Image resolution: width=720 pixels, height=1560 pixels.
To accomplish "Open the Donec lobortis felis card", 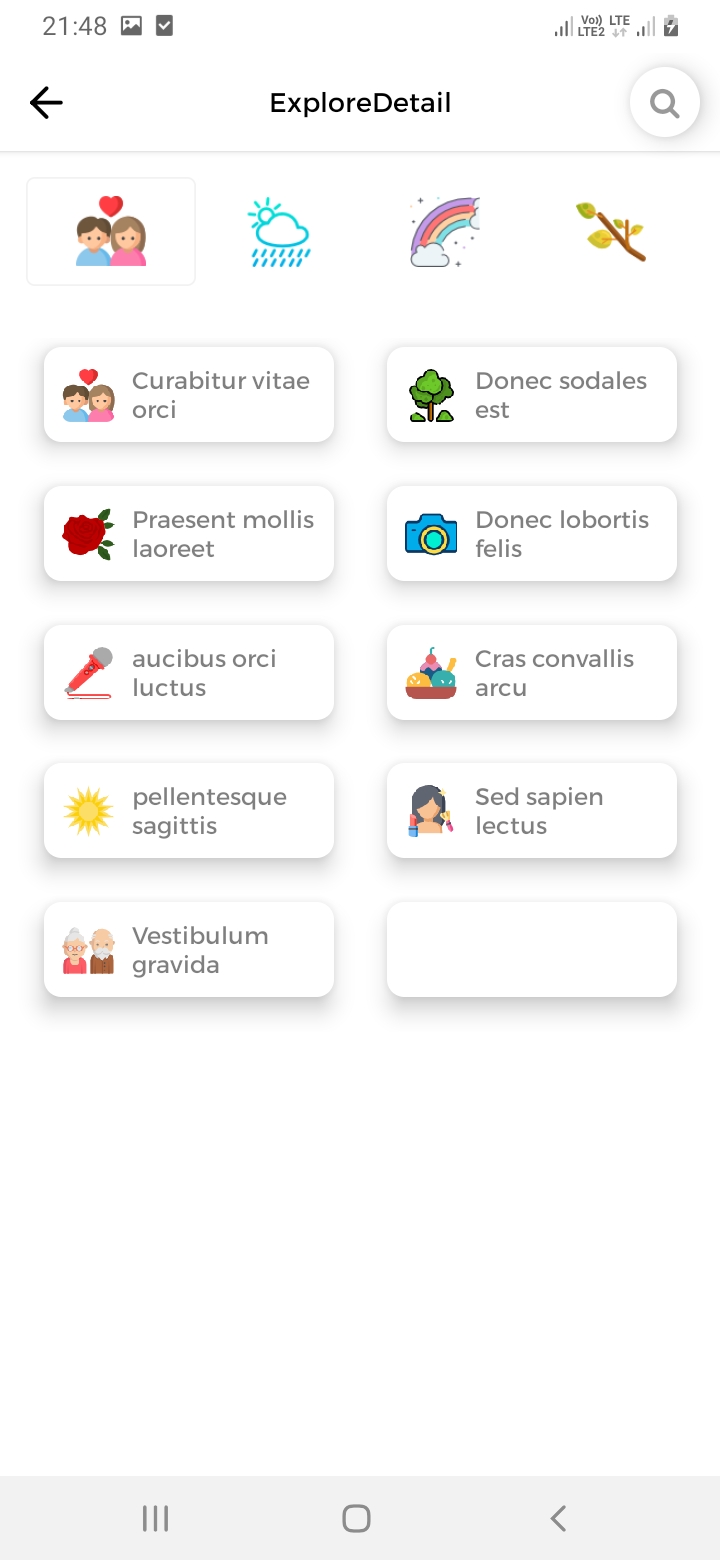I will (532, 534).
